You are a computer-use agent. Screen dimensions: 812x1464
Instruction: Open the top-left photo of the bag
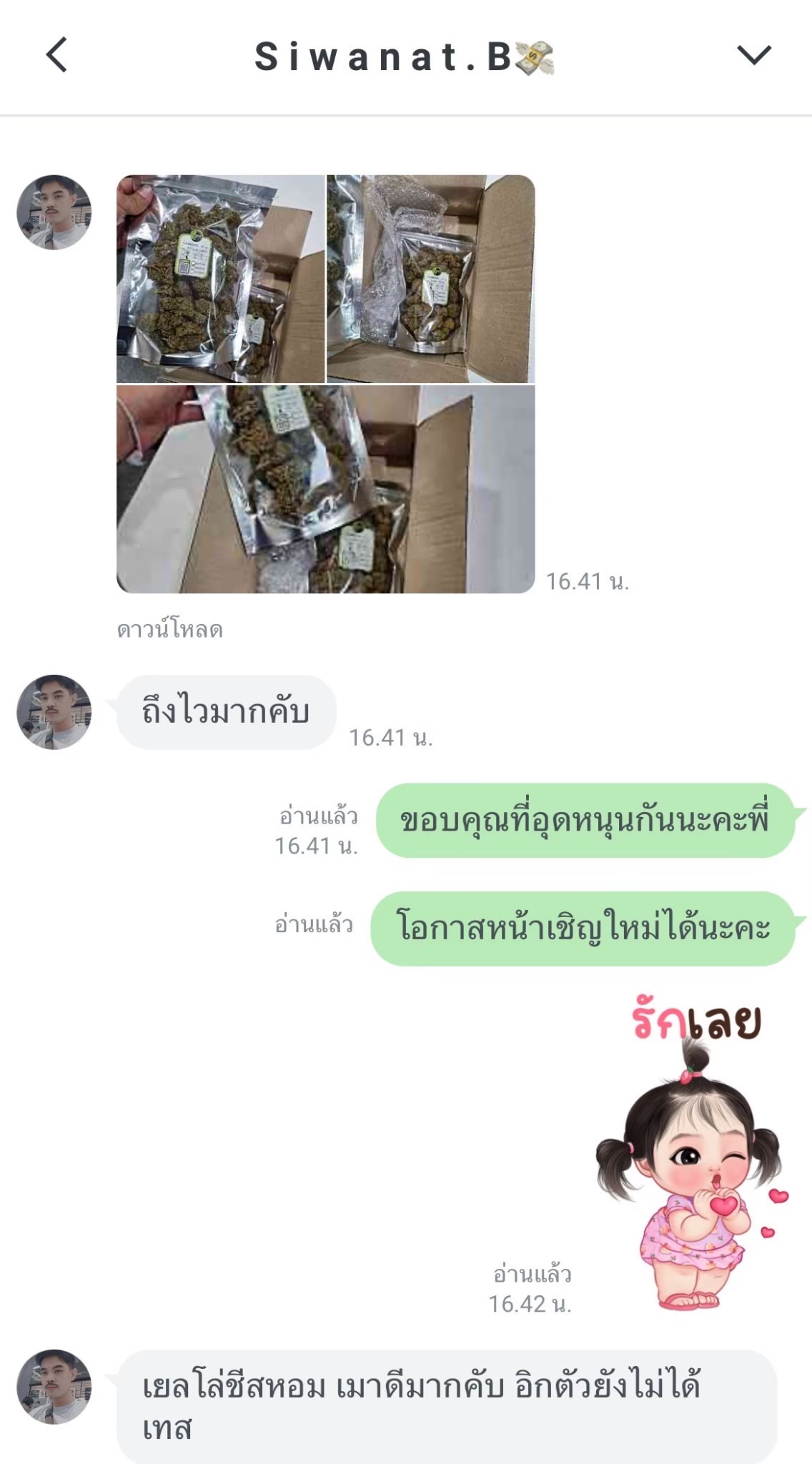tap(220, 279)
